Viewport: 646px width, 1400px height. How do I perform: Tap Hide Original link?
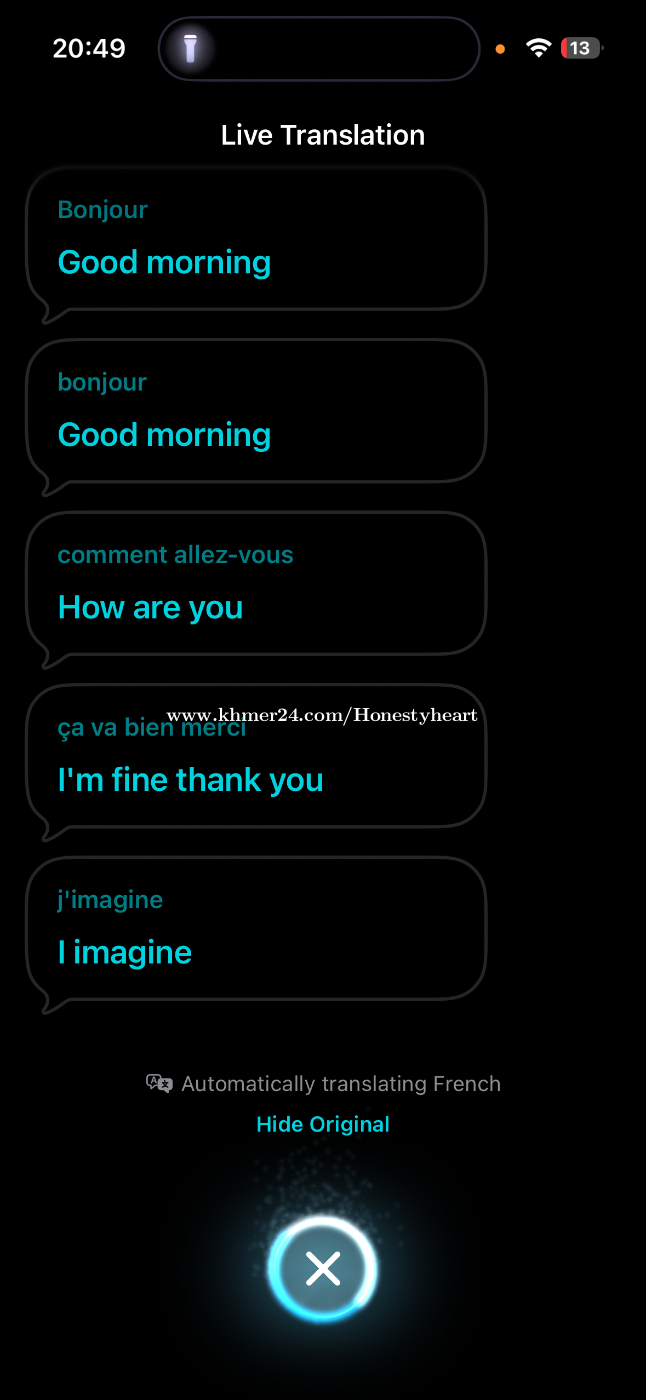tap(323, 1124)
